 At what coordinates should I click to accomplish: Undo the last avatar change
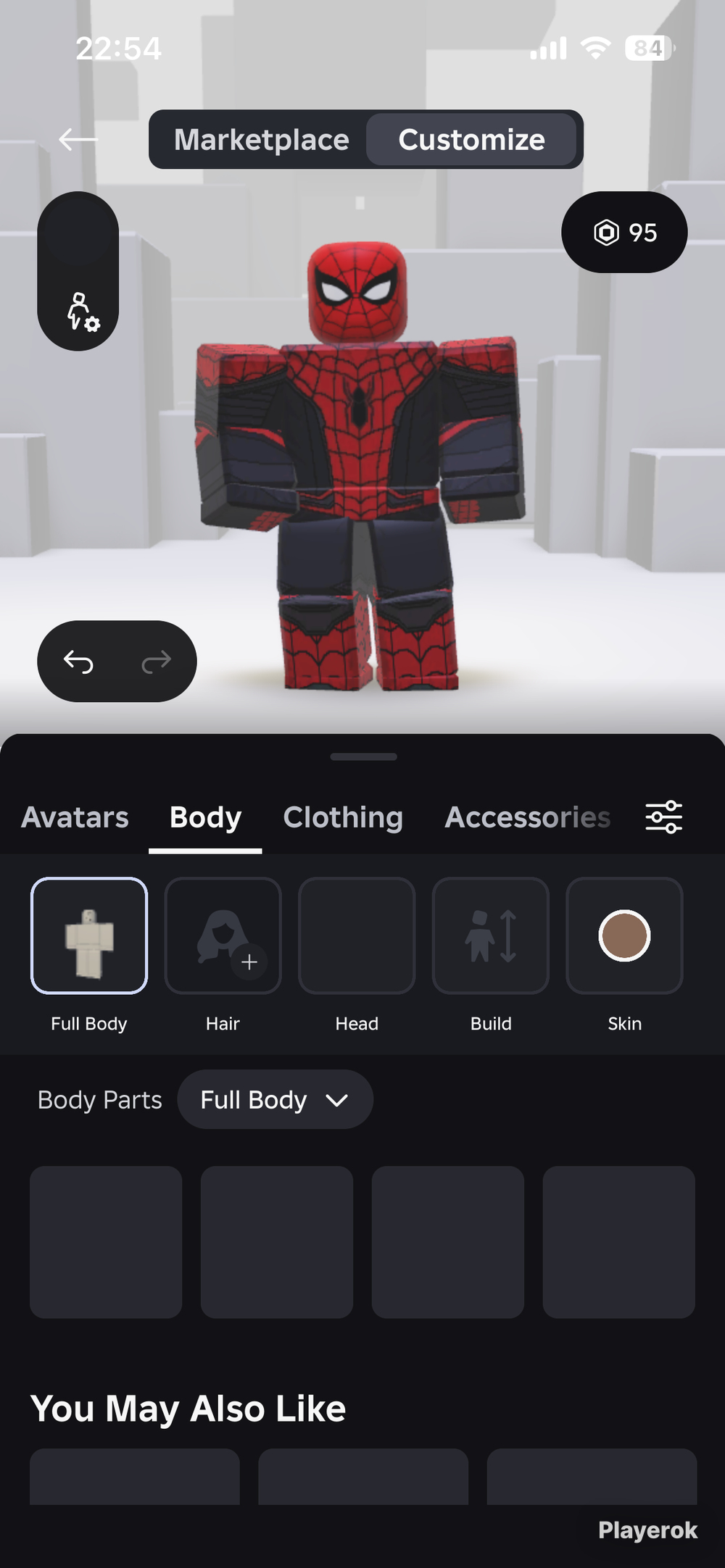pyautogui.click(x=78, y=662)
